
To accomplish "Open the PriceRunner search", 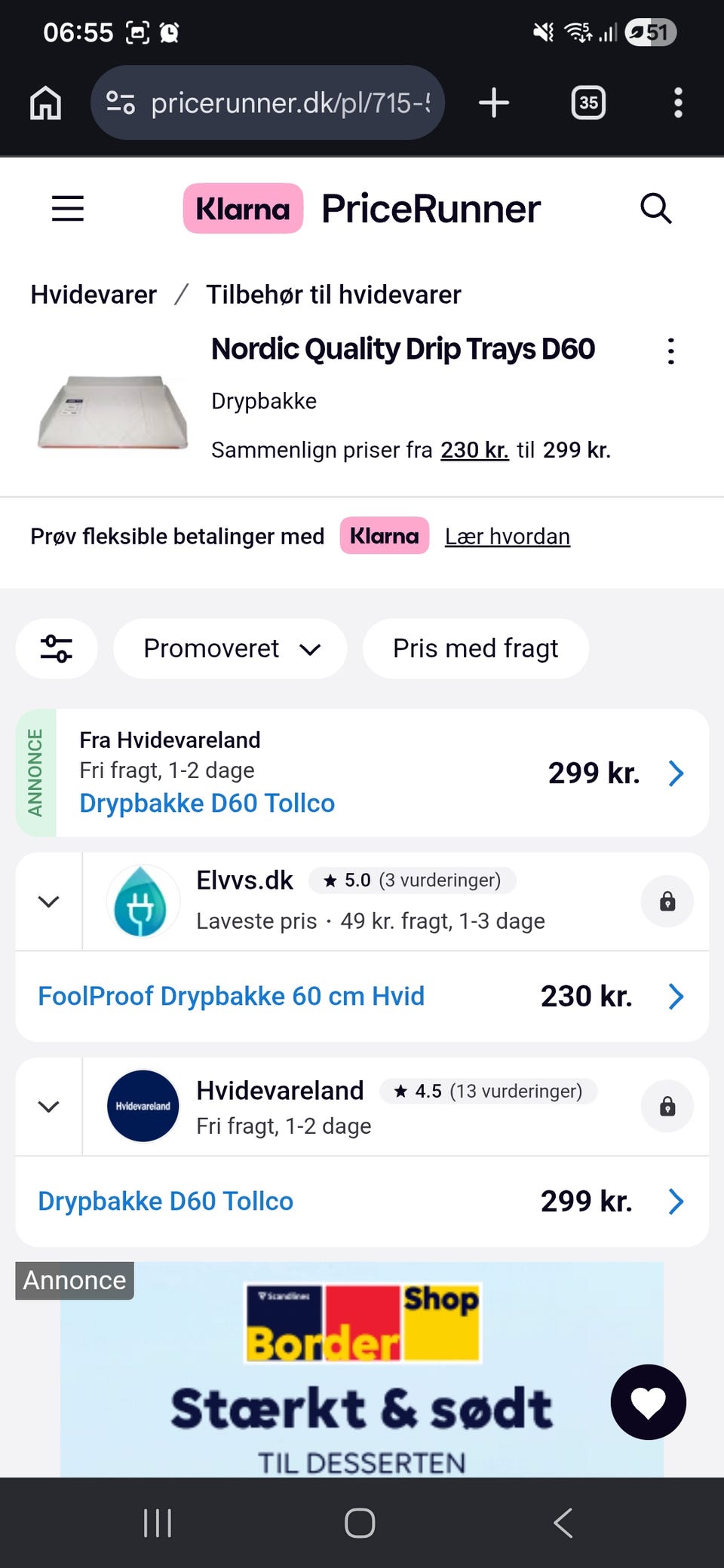I will (x=655, y=208).
